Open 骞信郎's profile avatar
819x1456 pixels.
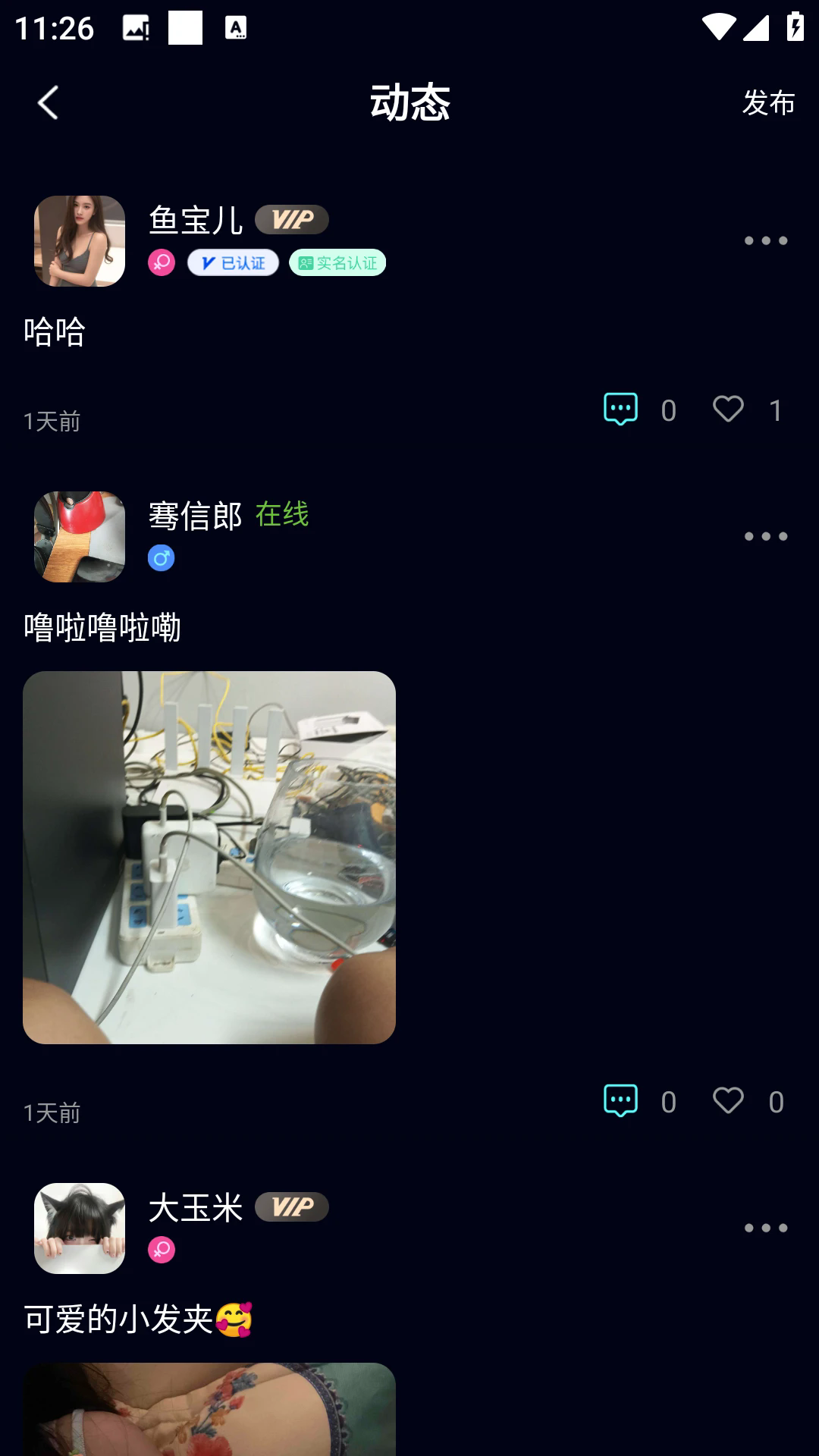[80, 537]
